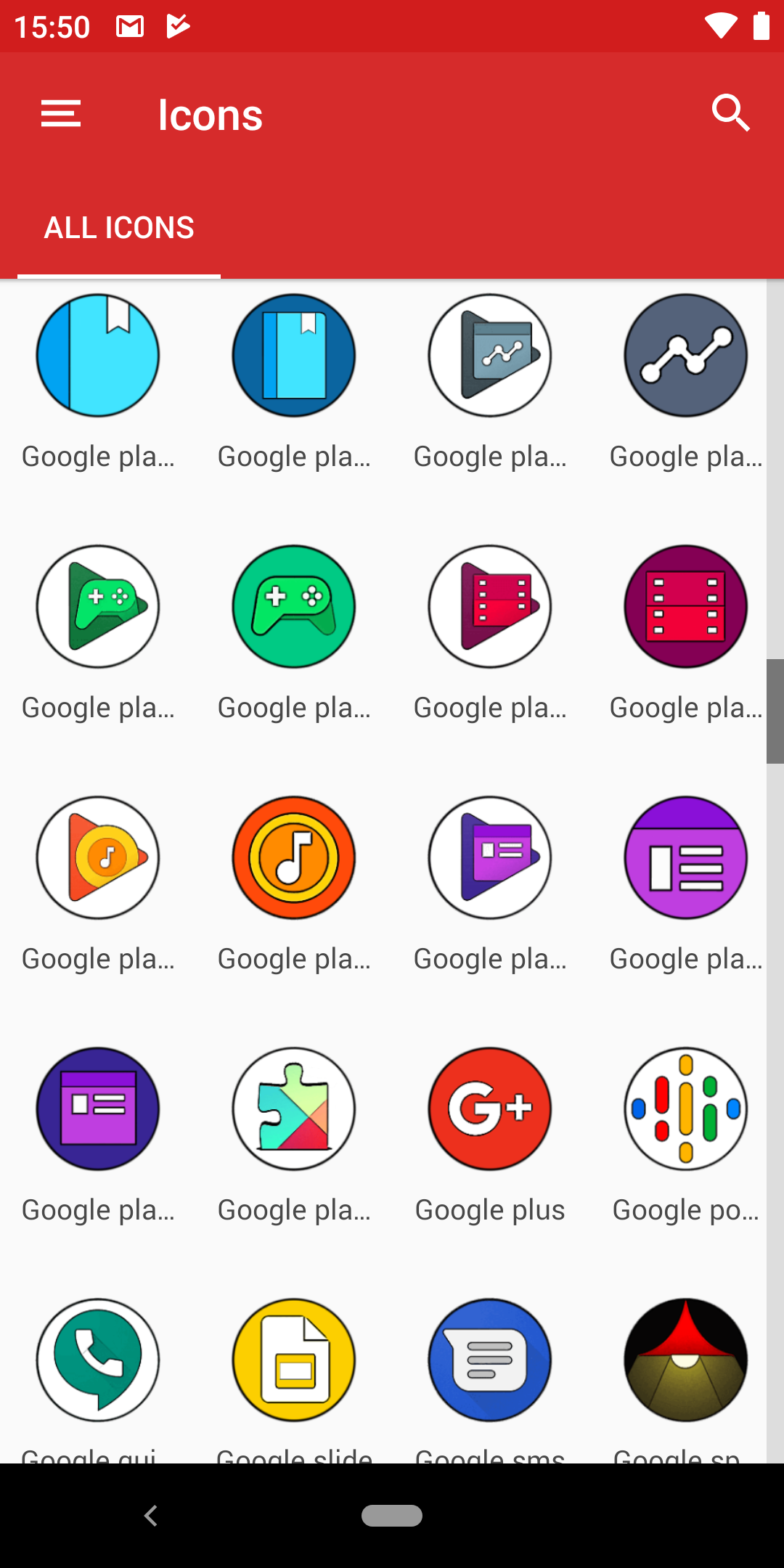This screenshot has height=1568, width=784.
Task: Choose the grey line-chart console icon
Action: pos(686,355)
